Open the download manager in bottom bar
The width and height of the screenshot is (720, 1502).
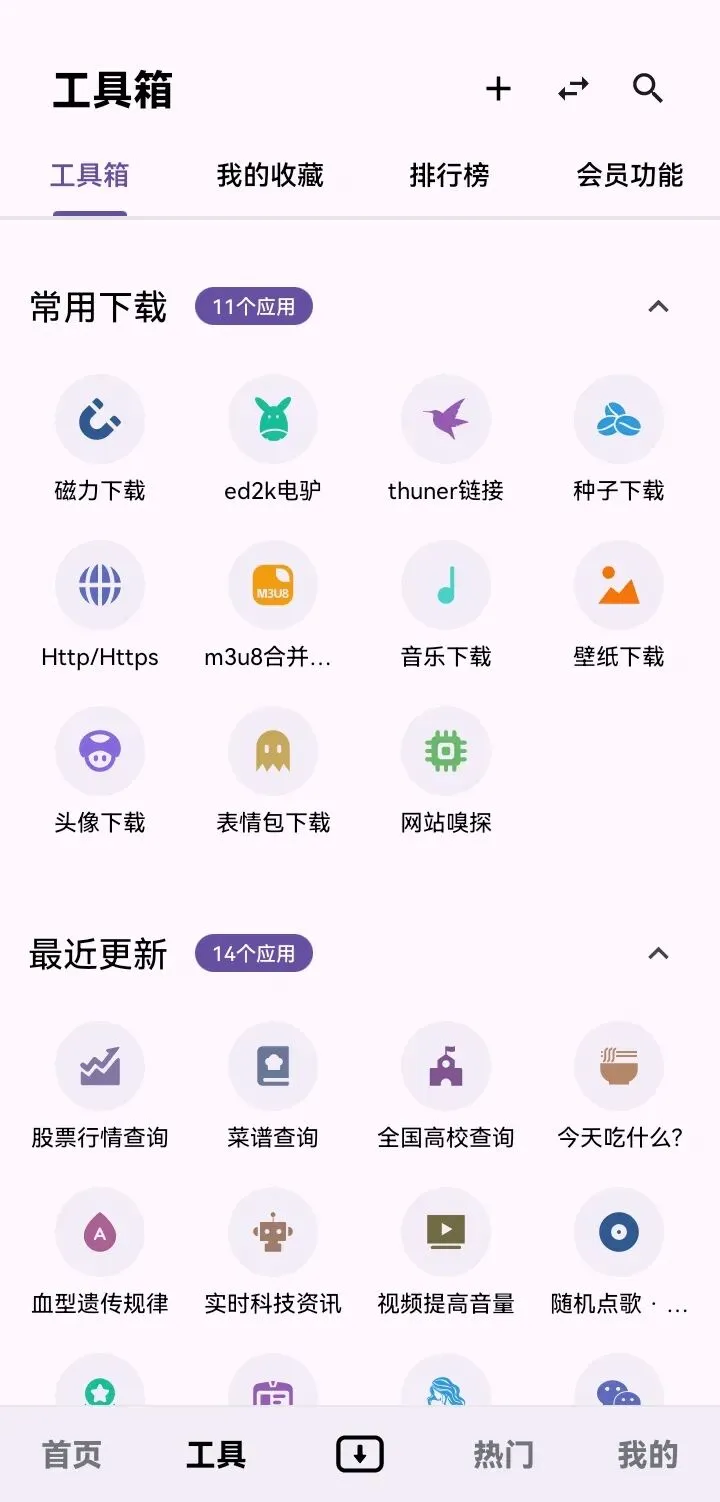coord(360,1454)
